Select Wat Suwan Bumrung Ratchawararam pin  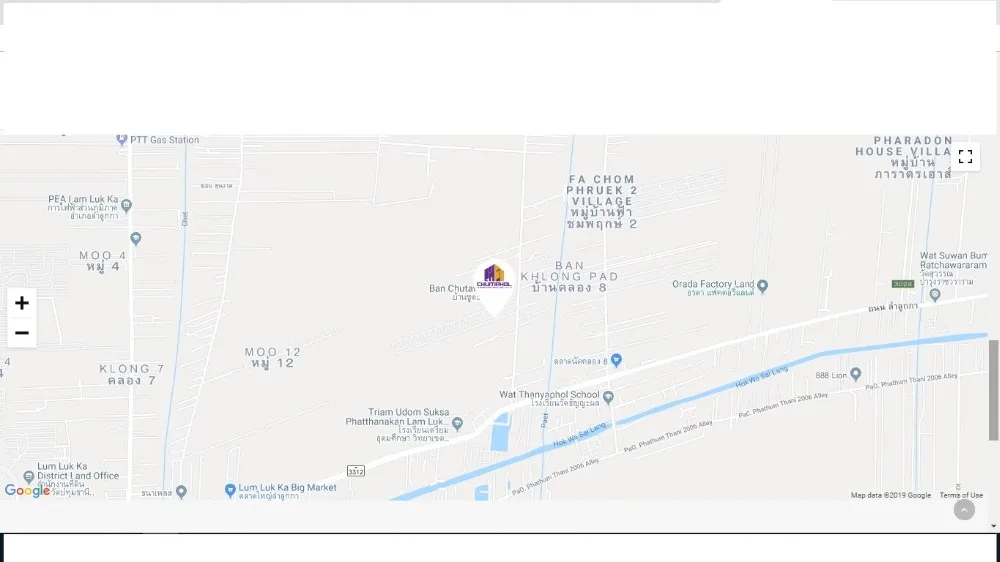coord(935,294)
